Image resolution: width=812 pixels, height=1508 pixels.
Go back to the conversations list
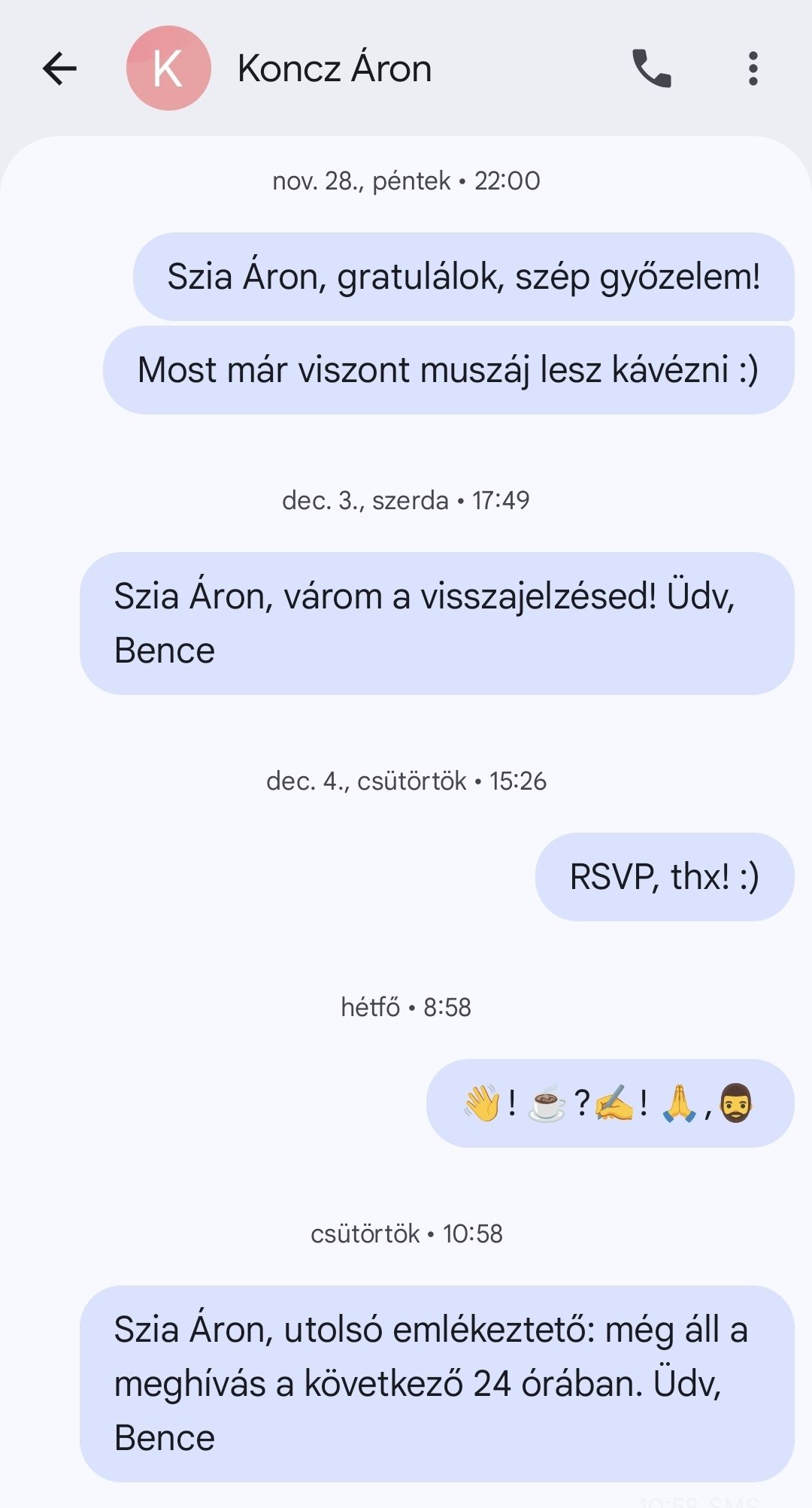[60, 68]
